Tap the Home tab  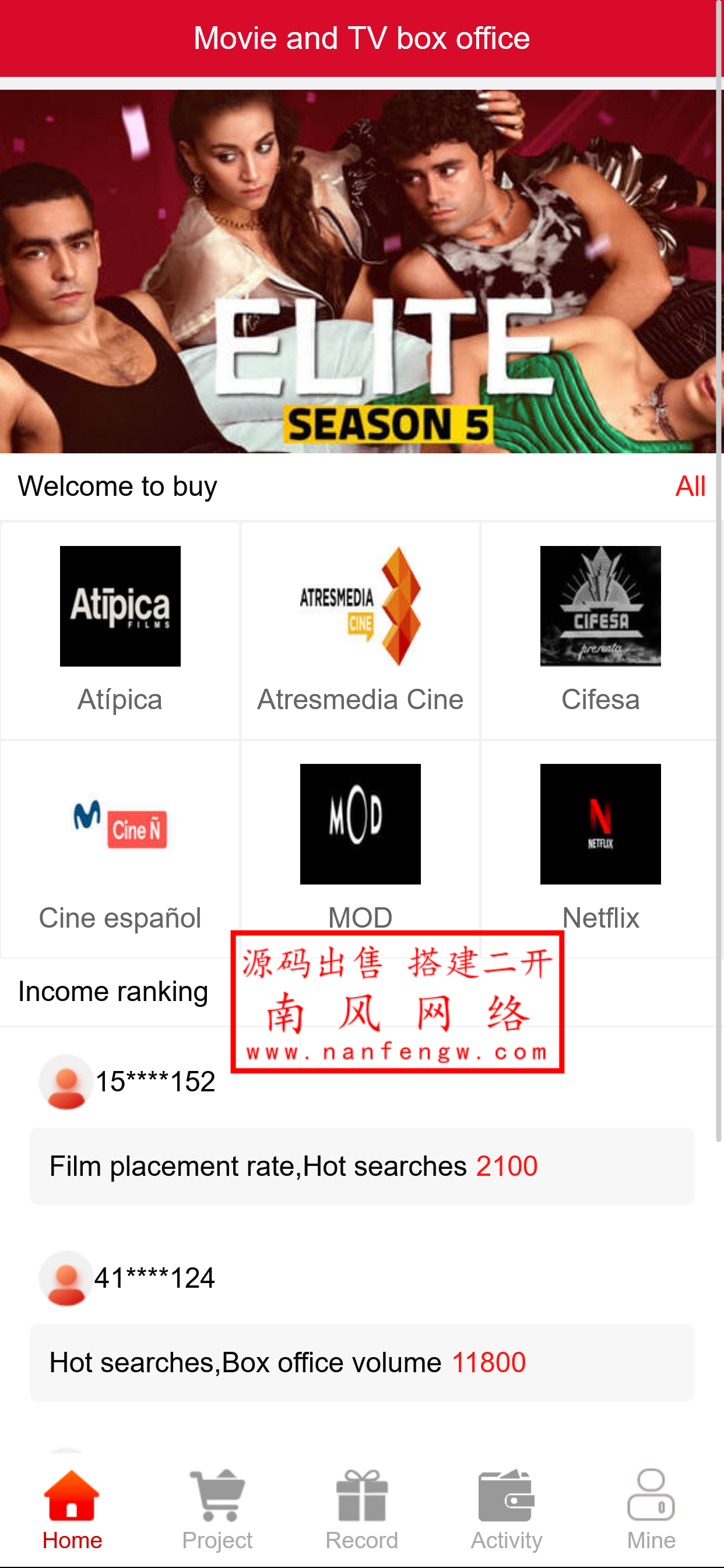(x=72, y=1511)
